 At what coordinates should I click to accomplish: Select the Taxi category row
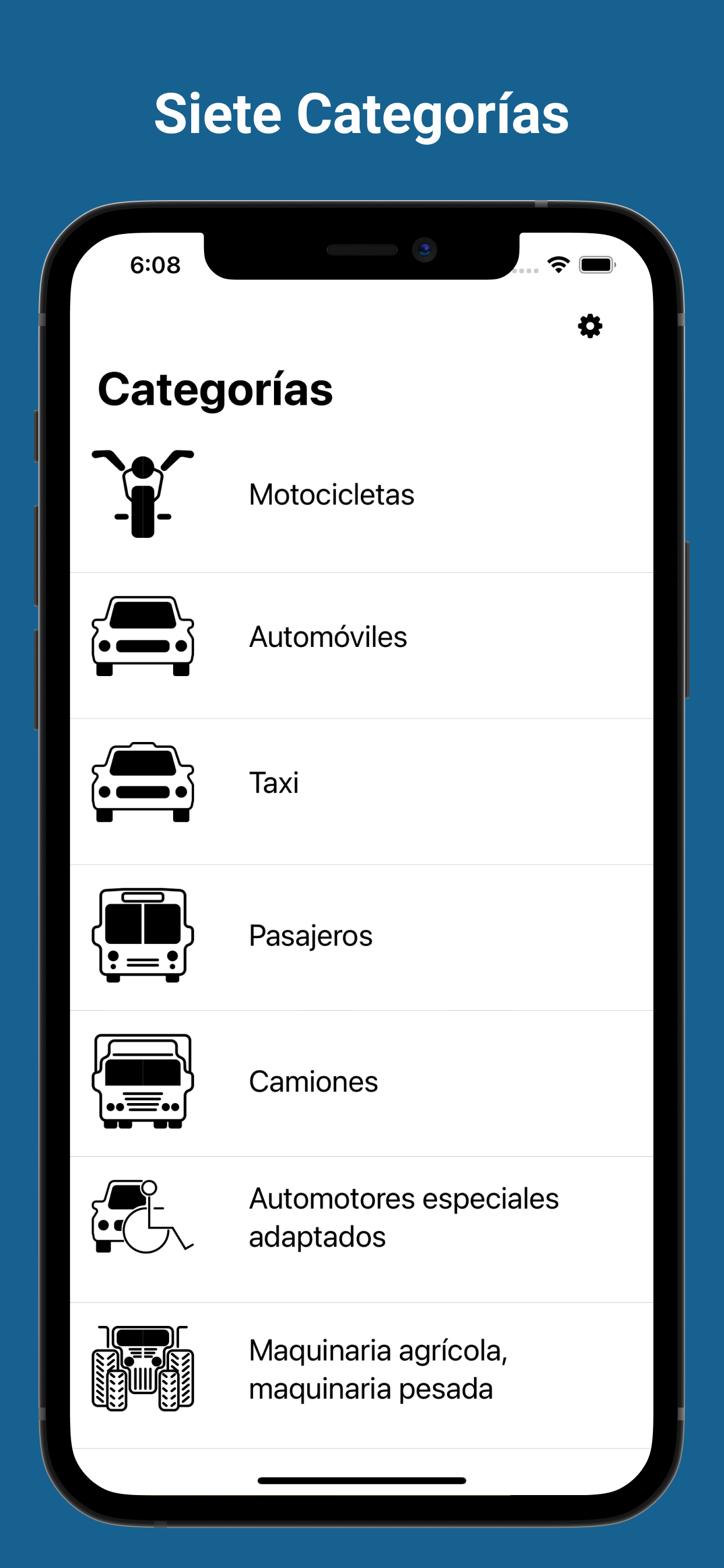click(x=274, y=783)
